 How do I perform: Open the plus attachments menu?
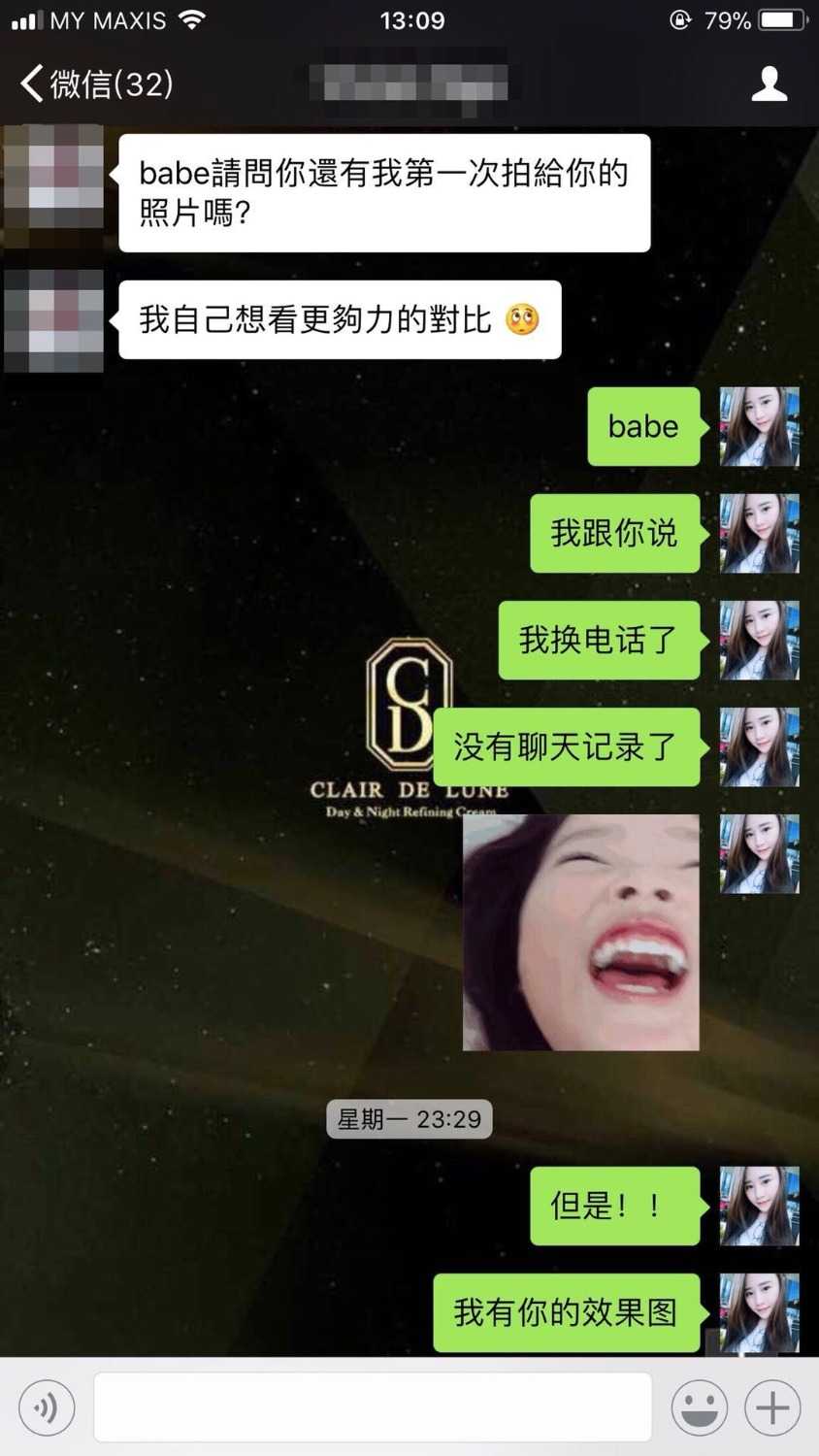point(772,1406)
